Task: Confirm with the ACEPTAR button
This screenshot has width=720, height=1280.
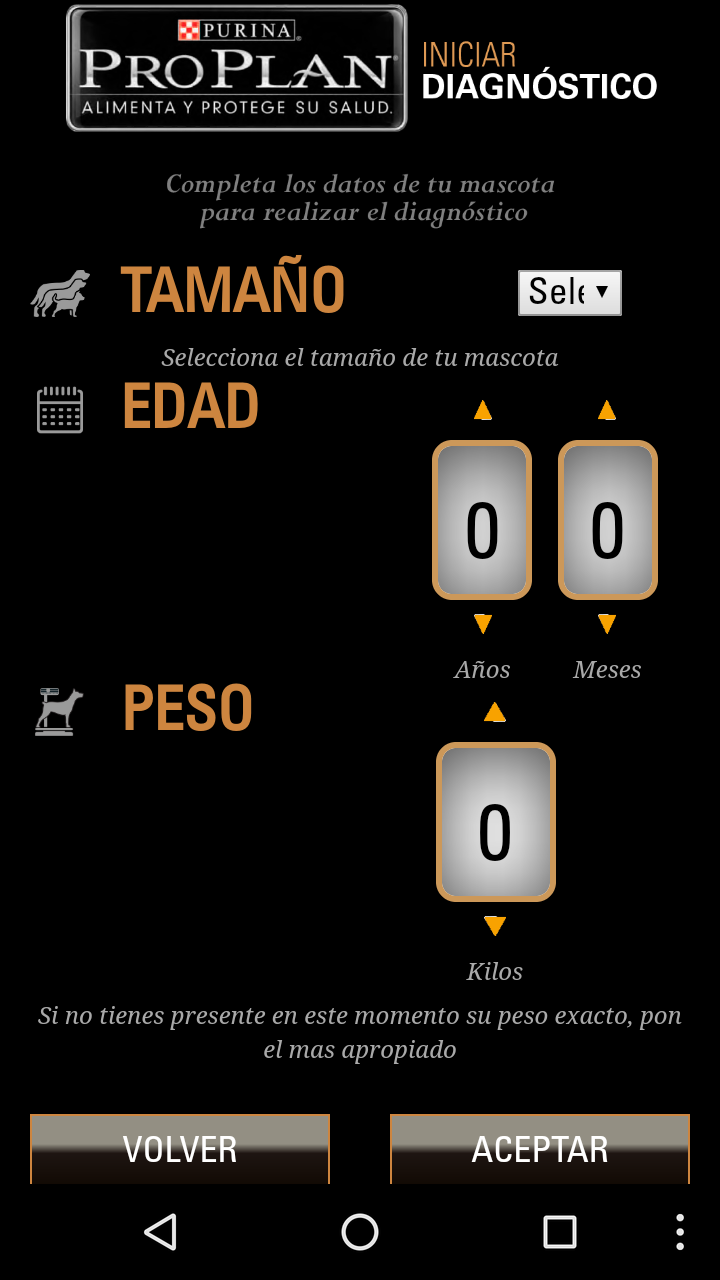Action: click(x=540, y=1149)
